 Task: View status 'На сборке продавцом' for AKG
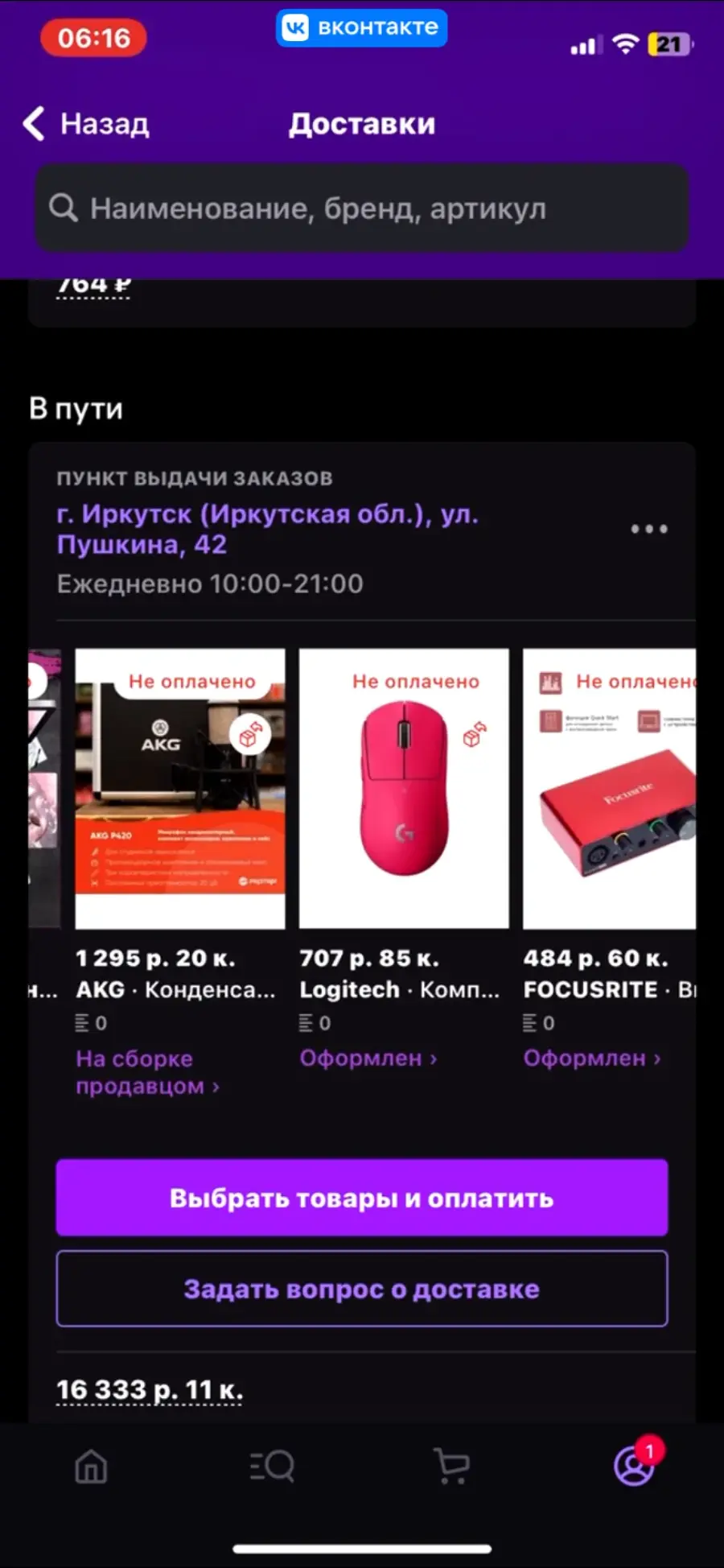coord(147,1072)
